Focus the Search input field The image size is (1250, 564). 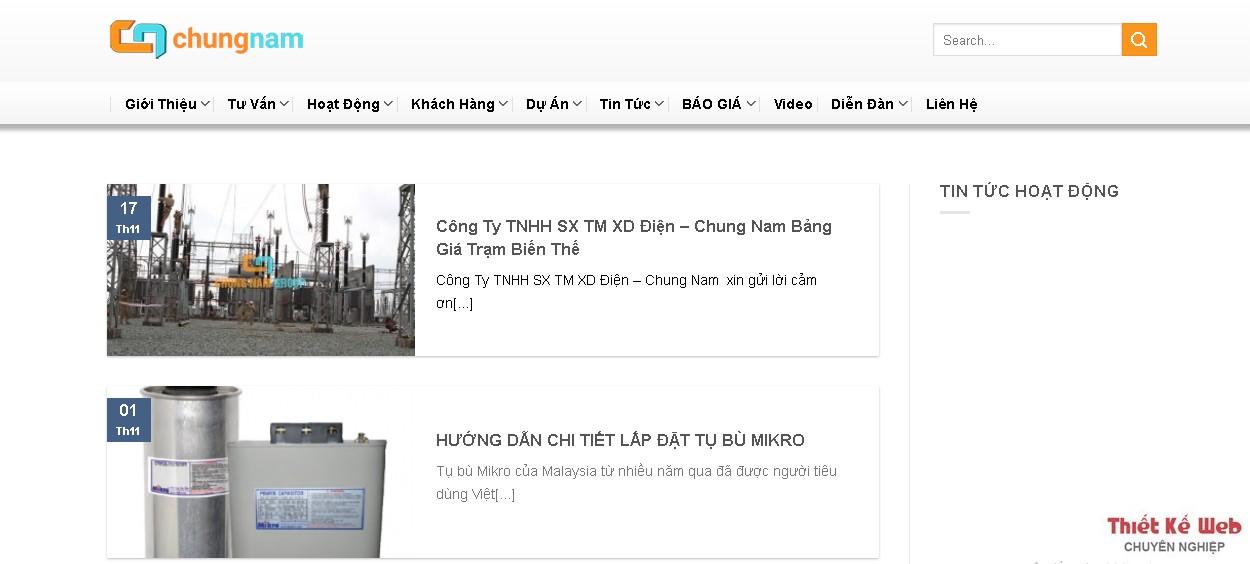click(x=1027, y=40)
